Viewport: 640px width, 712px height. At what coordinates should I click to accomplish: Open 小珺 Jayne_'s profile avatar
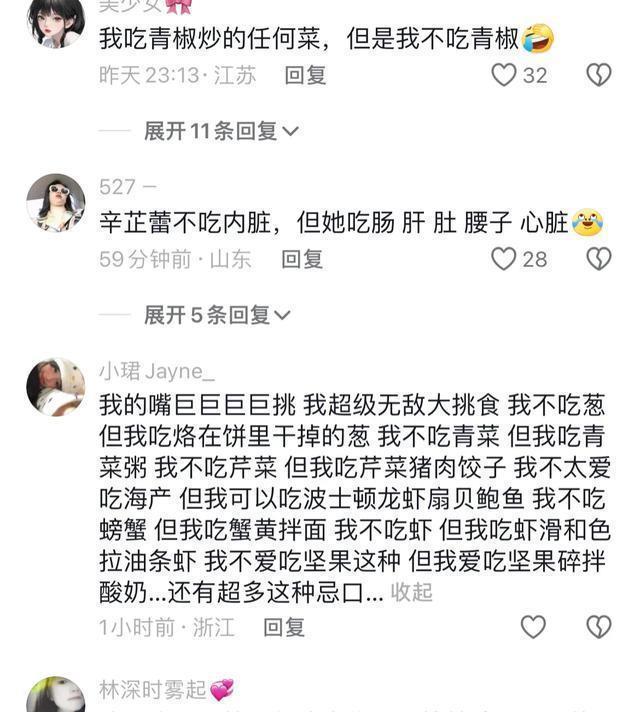click(56, 387)
